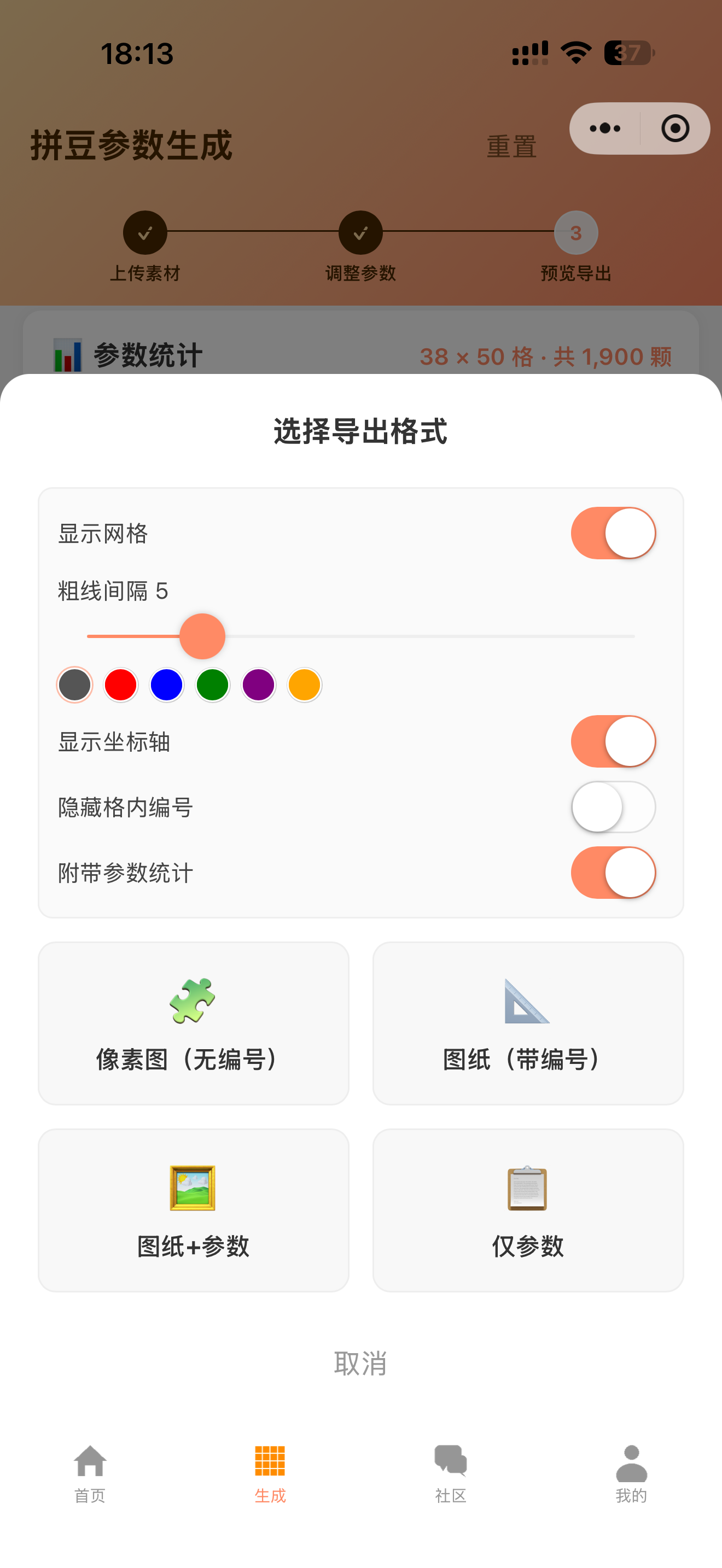Switch to the 生成 tab
722x1568 pixels.
click(x=271, y=1467)
